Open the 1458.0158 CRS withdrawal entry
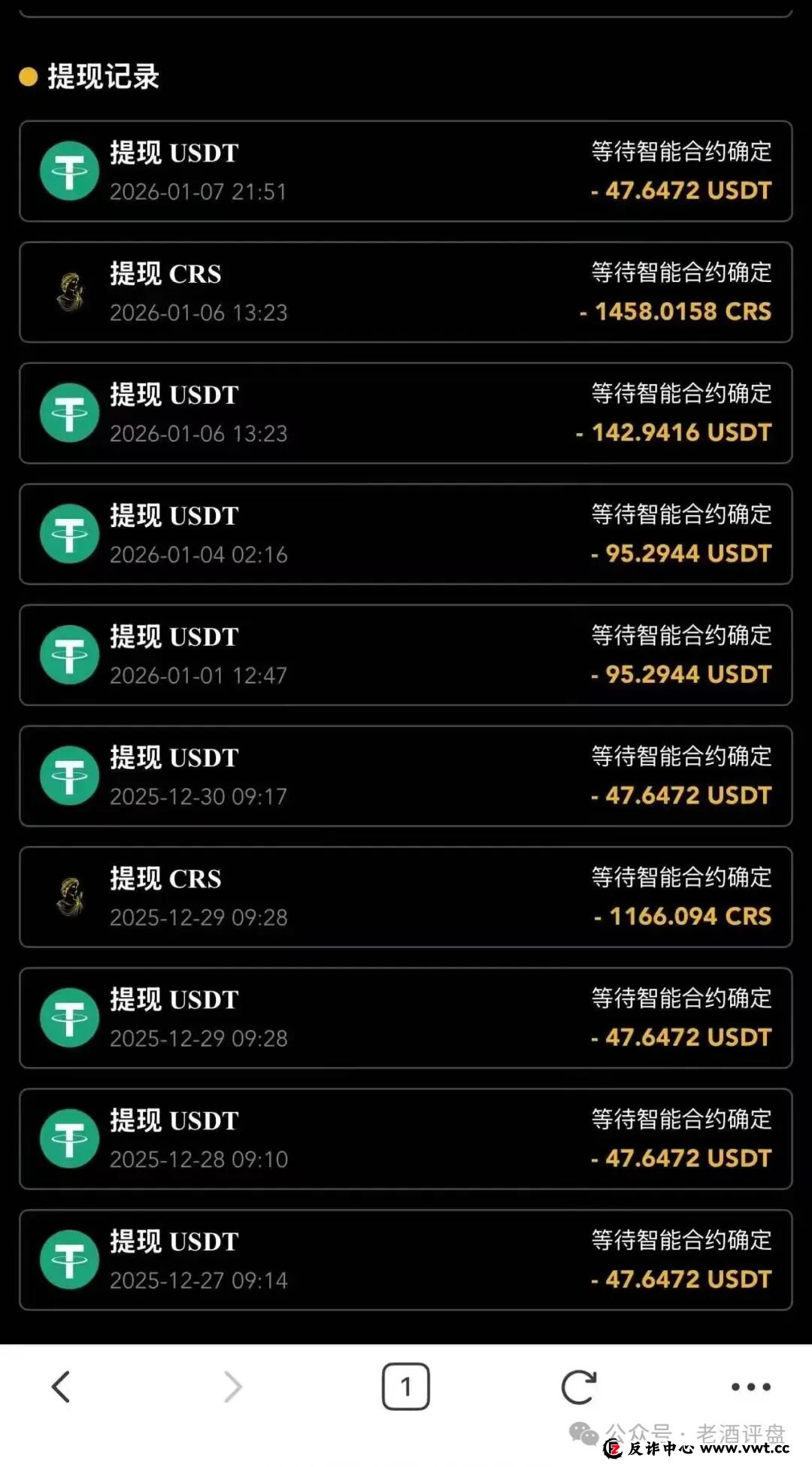 (x=406, y=293)
